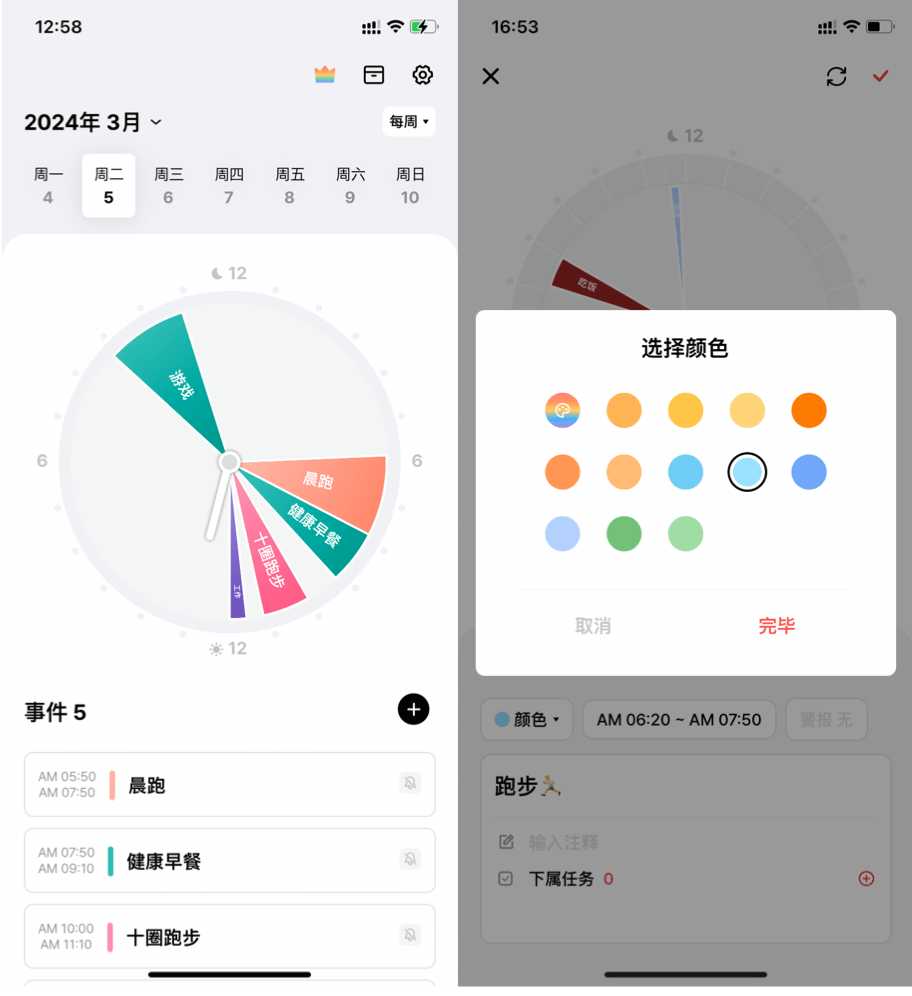Tap 取消 to cancel color selection
The height and width of the screenshot is (996, 912).
(593, 626)
